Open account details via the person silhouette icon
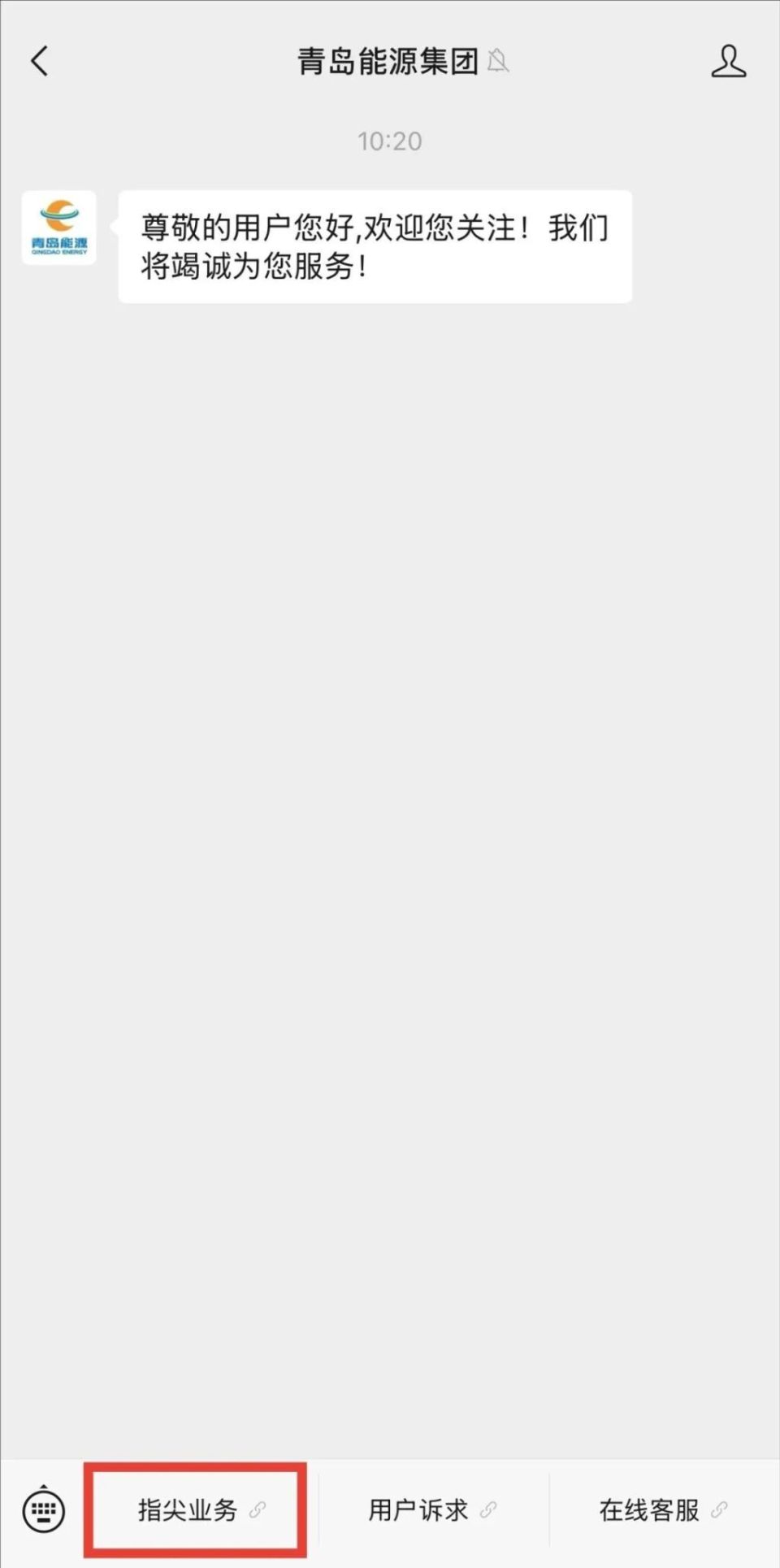 (729, 60)
